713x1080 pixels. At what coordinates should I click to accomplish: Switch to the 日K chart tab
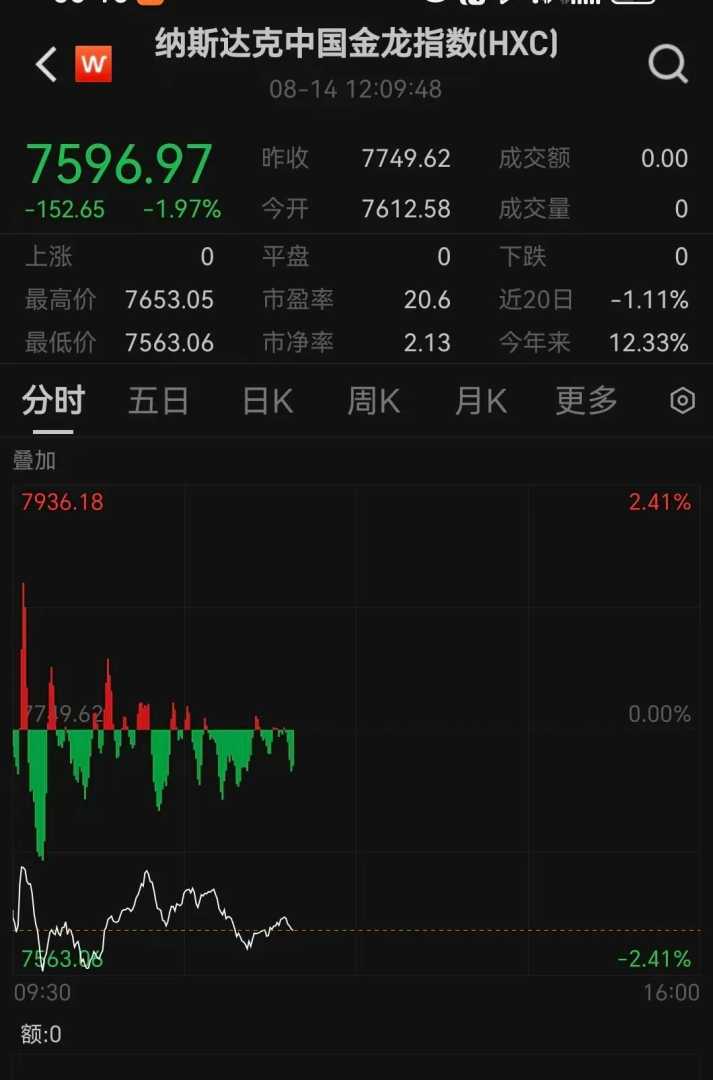pos(267,402)
